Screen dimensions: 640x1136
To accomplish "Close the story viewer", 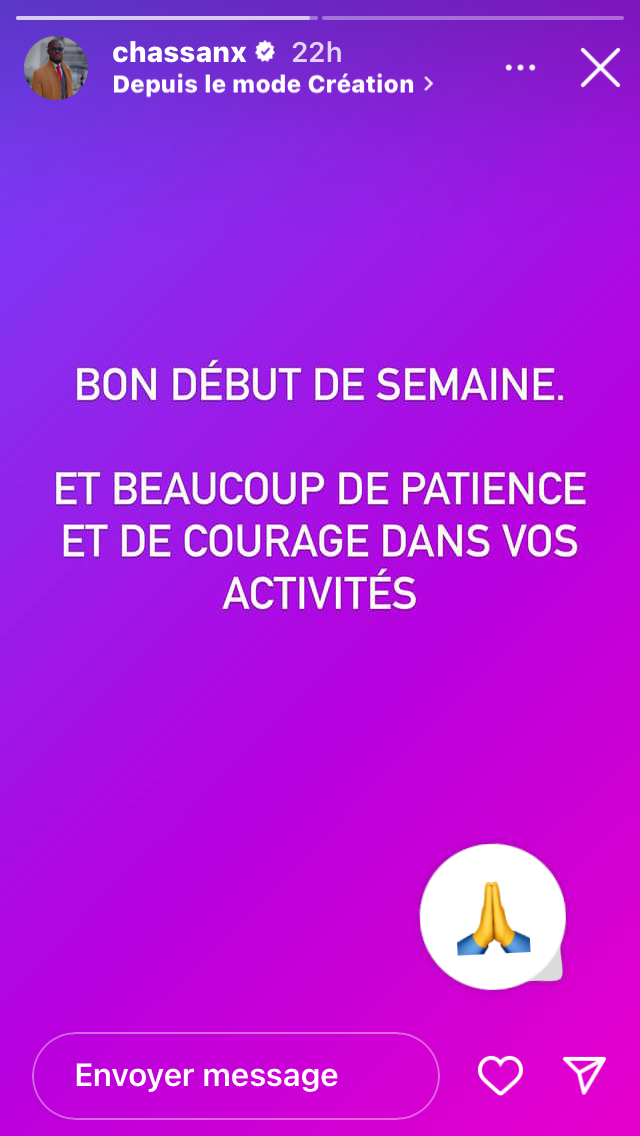I will [x=600, y=67].
